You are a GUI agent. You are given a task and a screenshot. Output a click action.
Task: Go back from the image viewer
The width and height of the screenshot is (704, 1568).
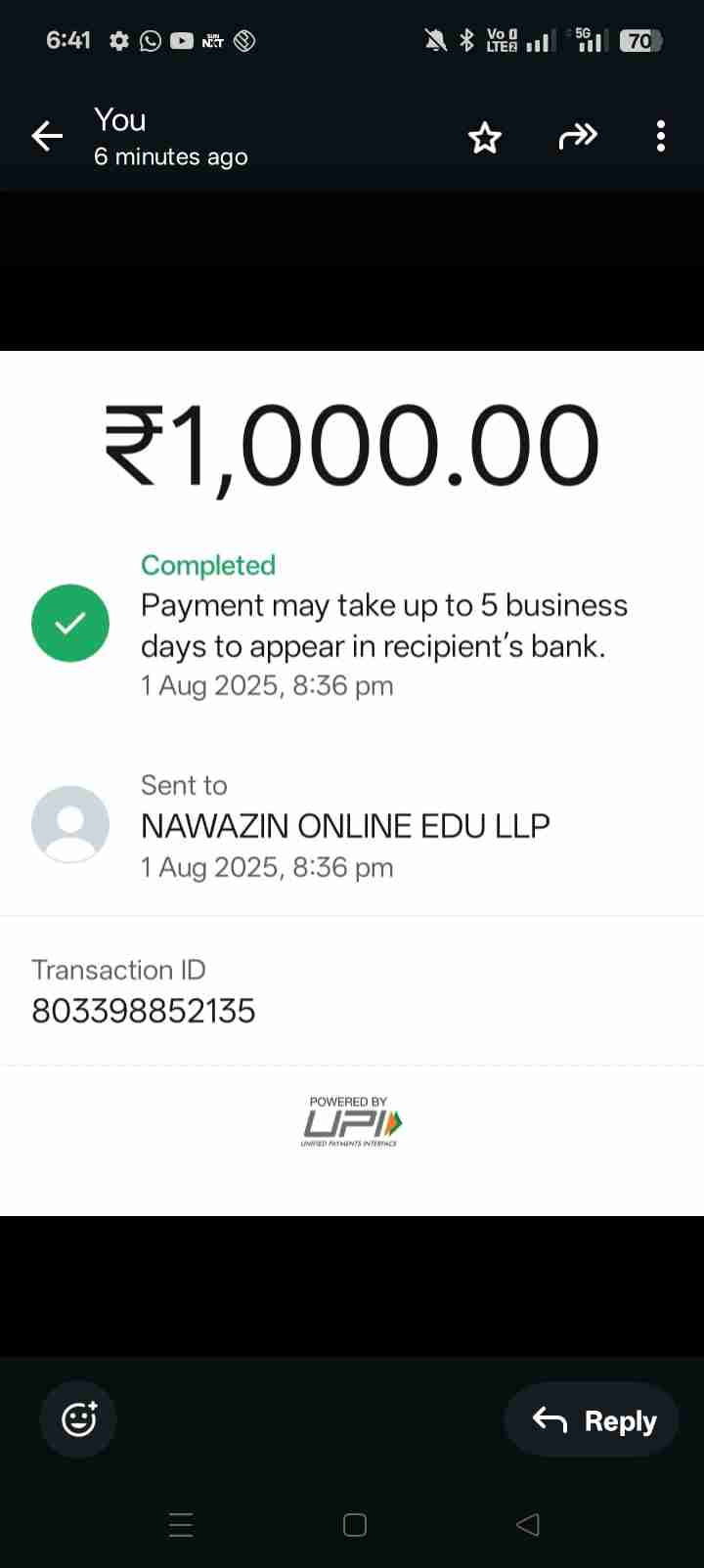(47, 136)
